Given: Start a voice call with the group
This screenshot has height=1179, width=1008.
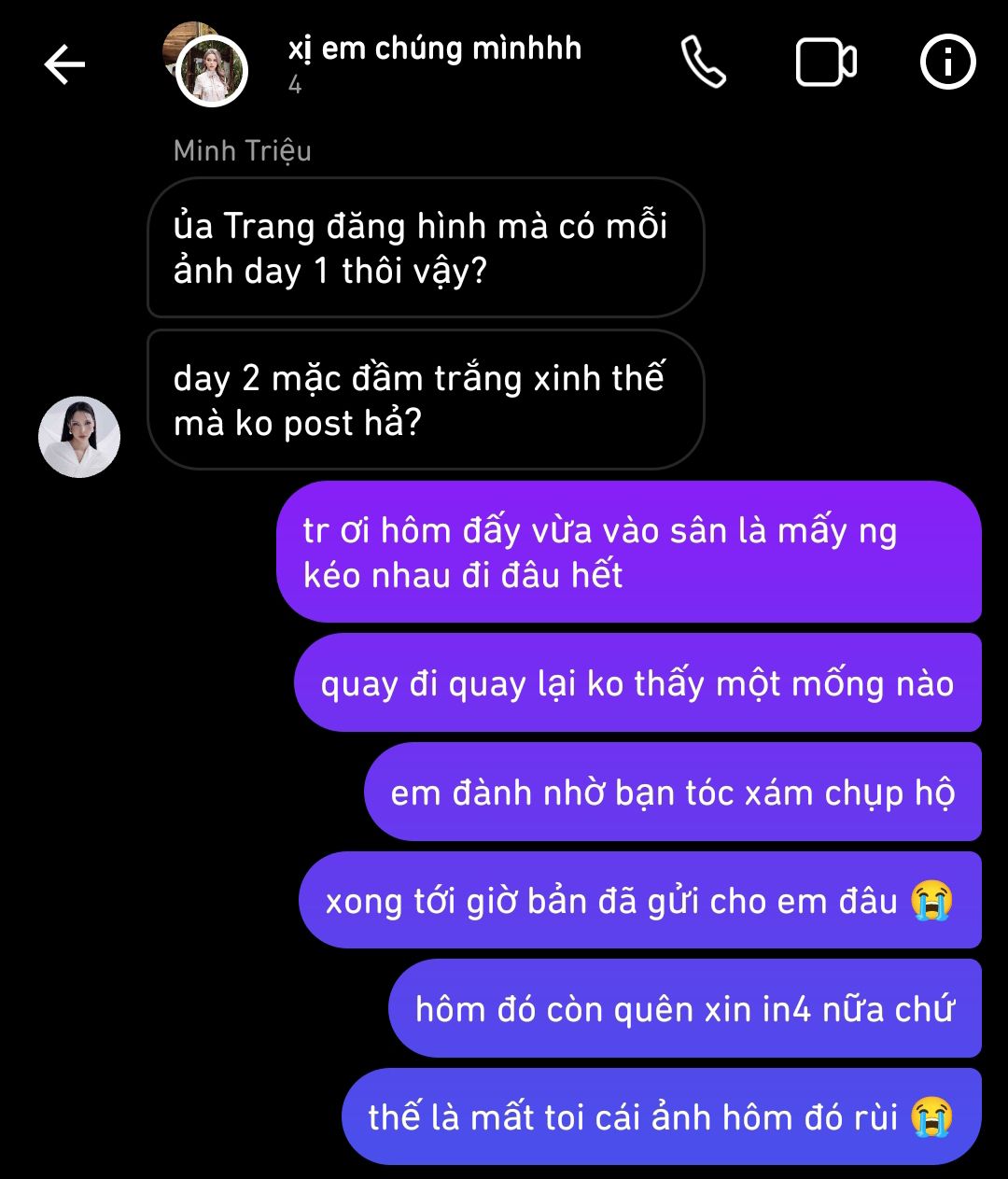Looking at the screenshot, I should point(704,63).
